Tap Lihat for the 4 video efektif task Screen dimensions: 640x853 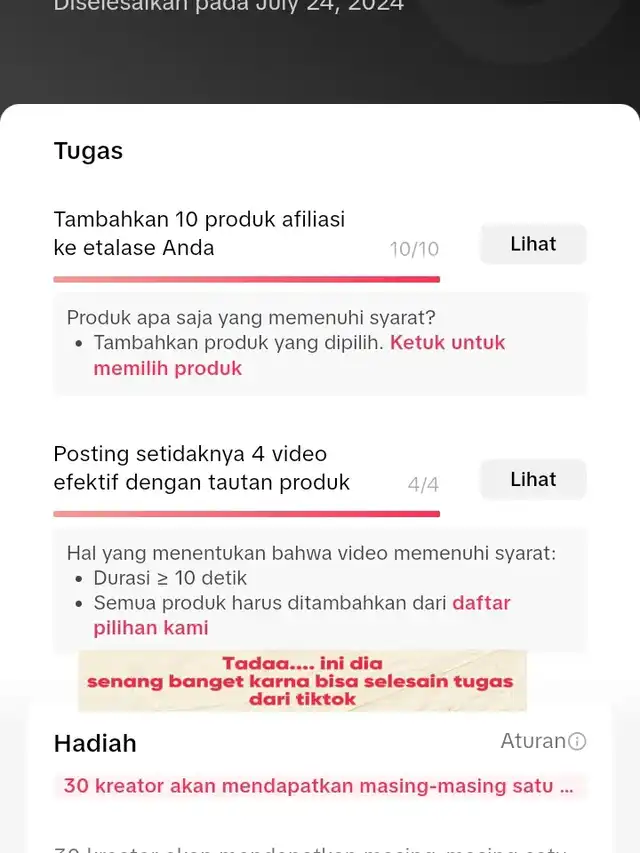533,479
